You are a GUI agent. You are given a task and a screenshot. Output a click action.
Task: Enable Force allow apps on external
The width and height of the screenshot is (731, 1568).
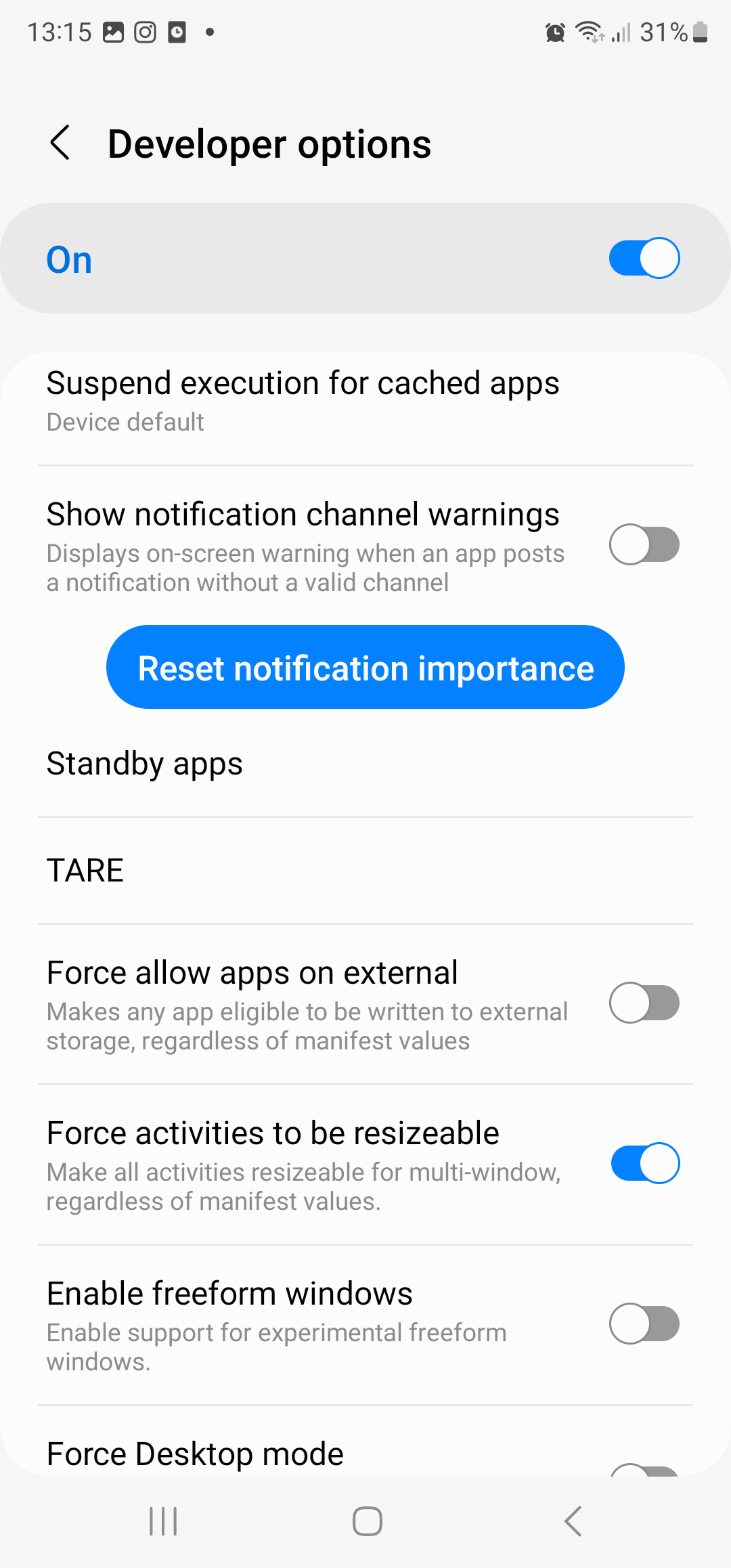pyautogui.click(x=644, y=1003)
